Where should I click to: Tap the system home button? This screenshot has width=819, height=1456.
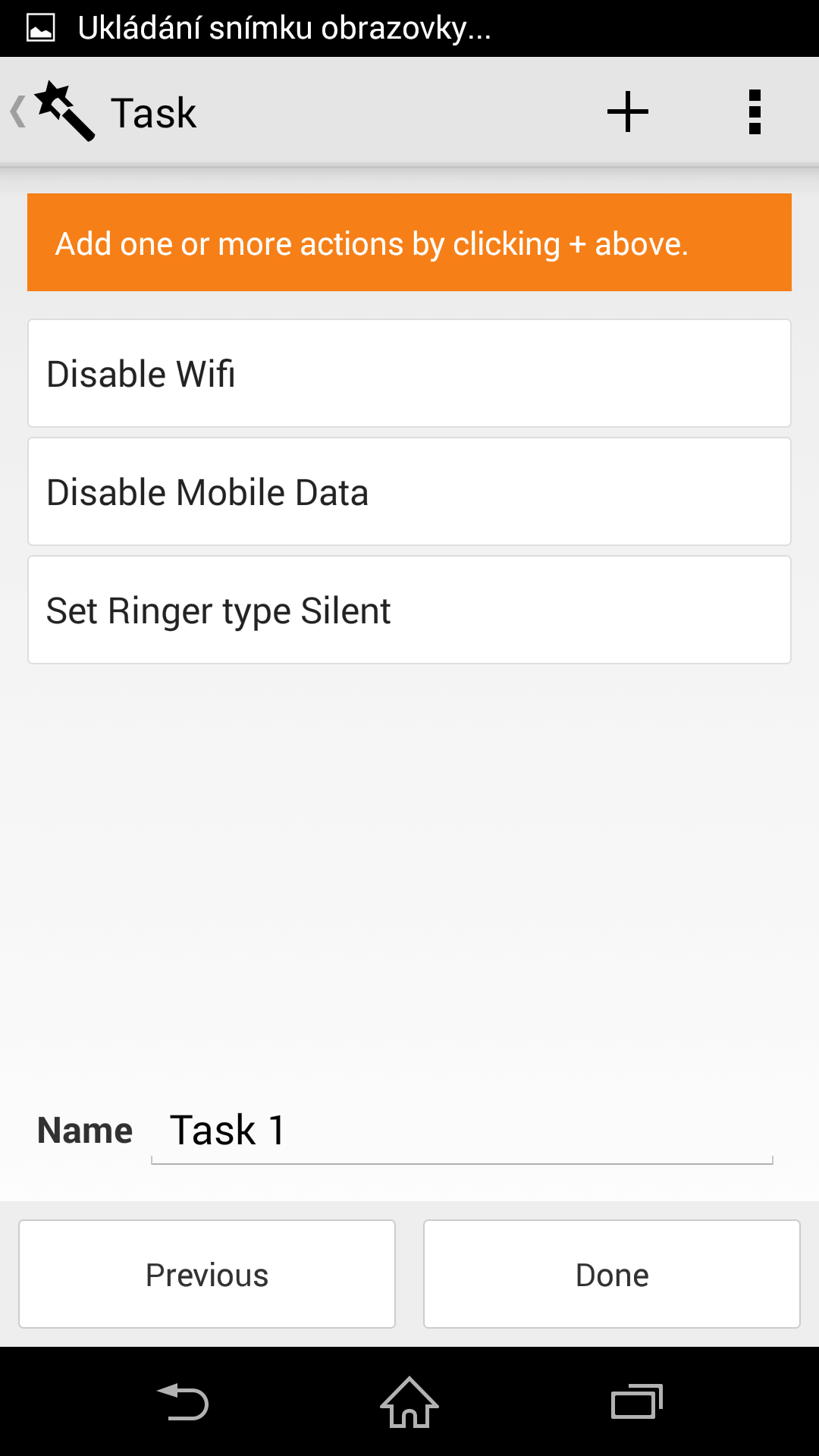tap(409, 1401)
